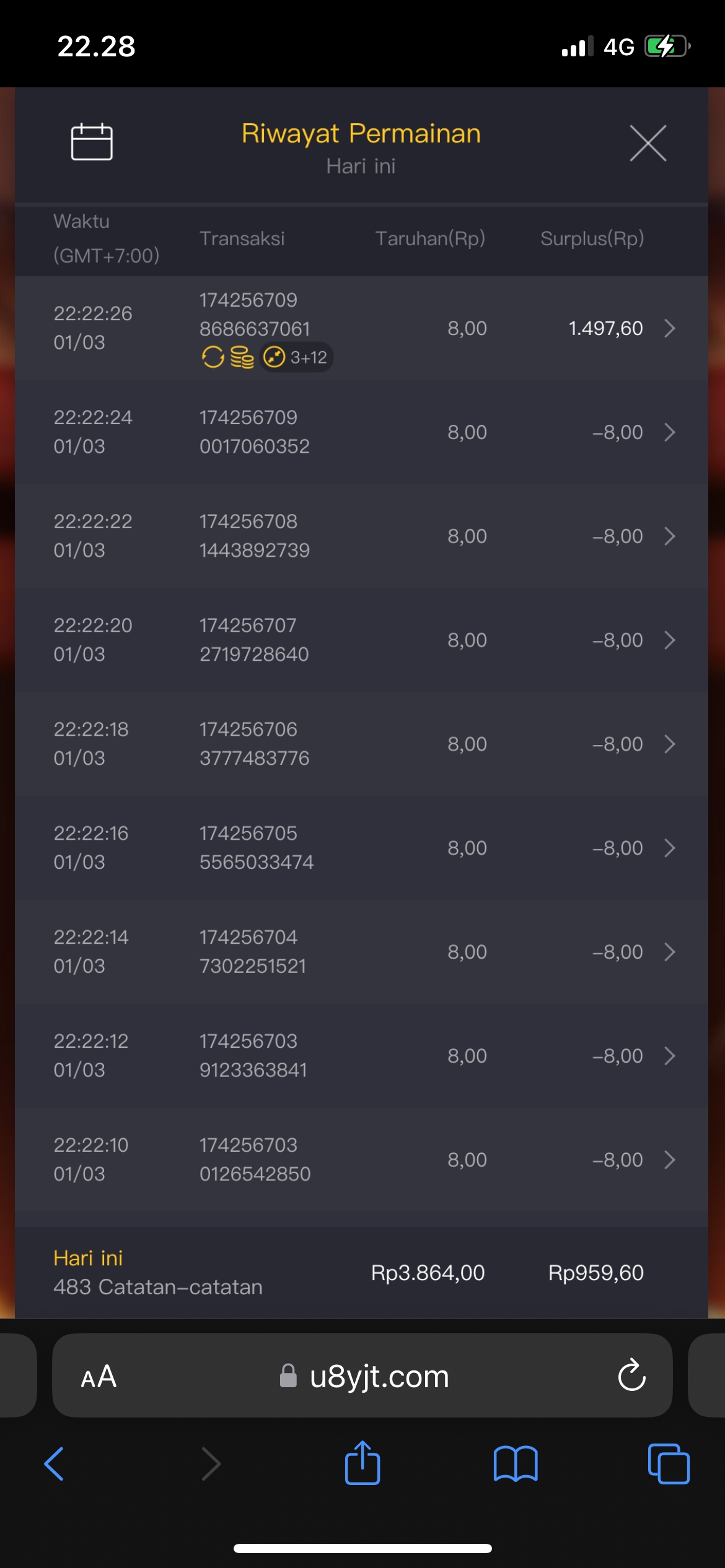Open the 22:22:22 transaction record
The image size is (725, 1568).
pyautogui.click(x=362, y=536)
